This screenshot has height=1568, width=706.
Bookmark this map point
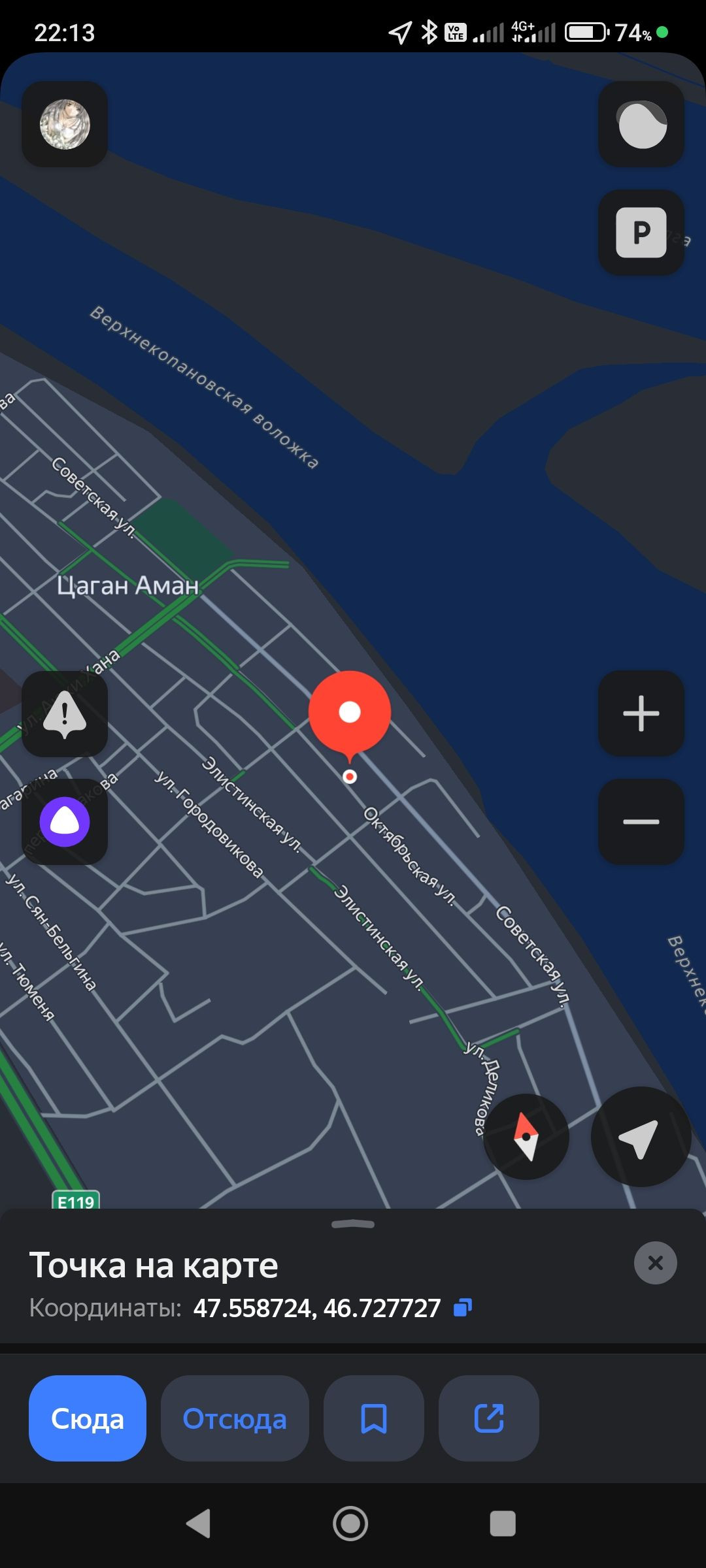374,1418
